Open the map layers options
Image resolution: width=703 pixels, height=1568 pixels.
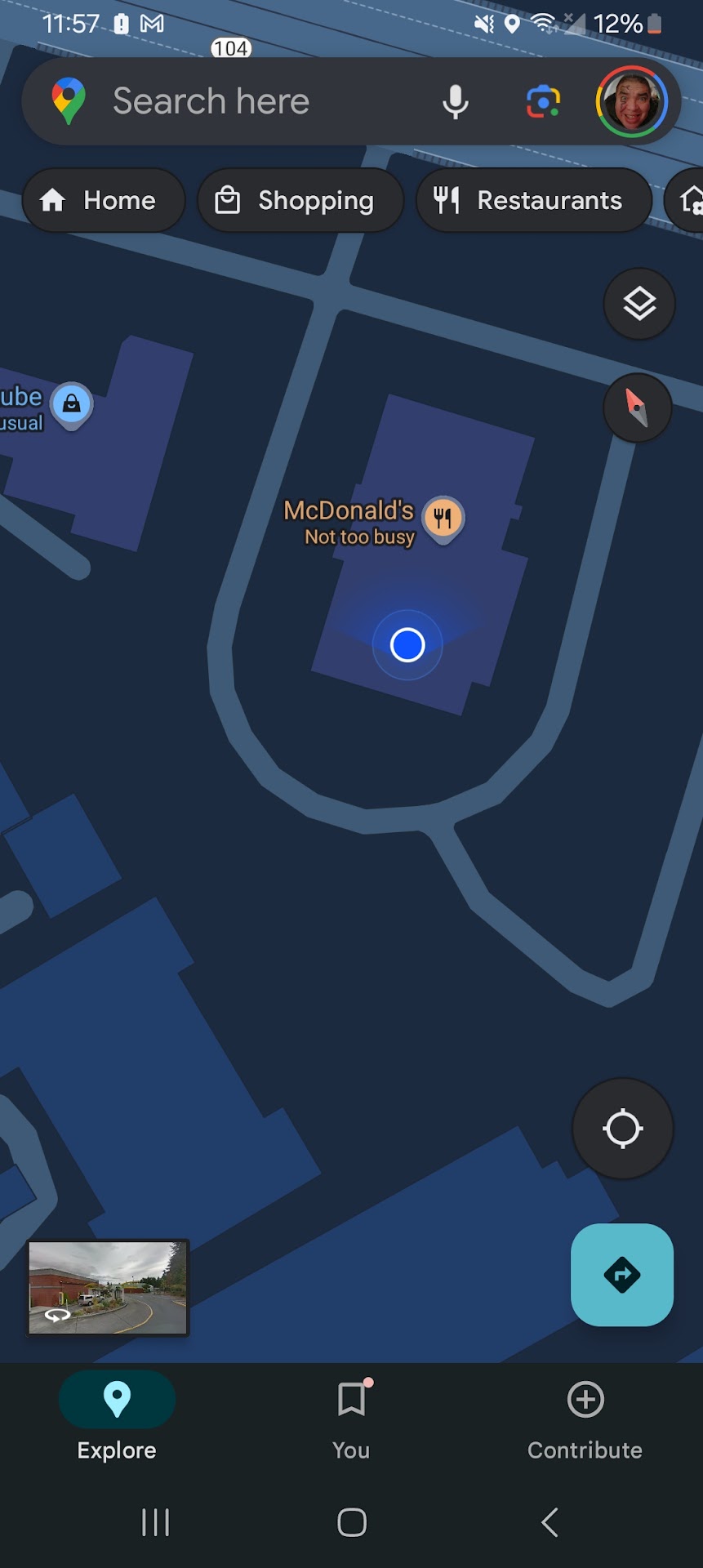(x=639, y=304)
